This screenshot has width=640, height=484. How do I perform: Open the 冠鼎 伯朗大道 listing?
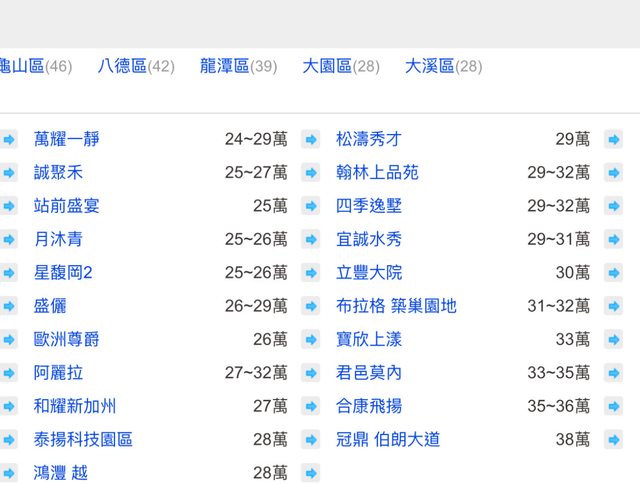pyautogui.click(x=388, y=439)
